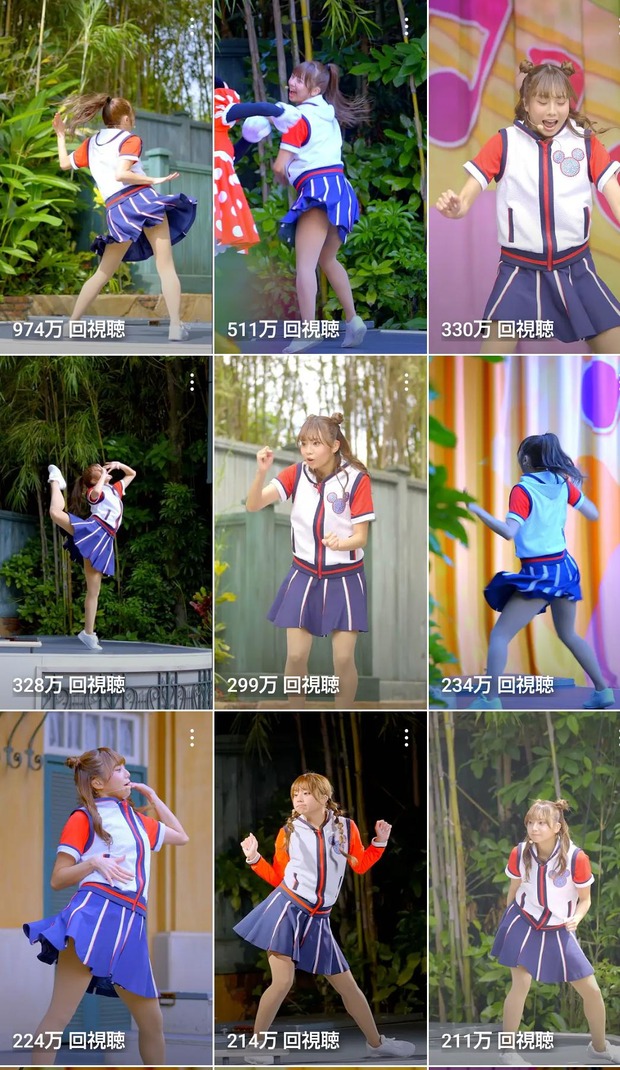Open overflow menu on the 511万 views short
The width and height of the screenshot is (620, 1070).
coord(406,27)
